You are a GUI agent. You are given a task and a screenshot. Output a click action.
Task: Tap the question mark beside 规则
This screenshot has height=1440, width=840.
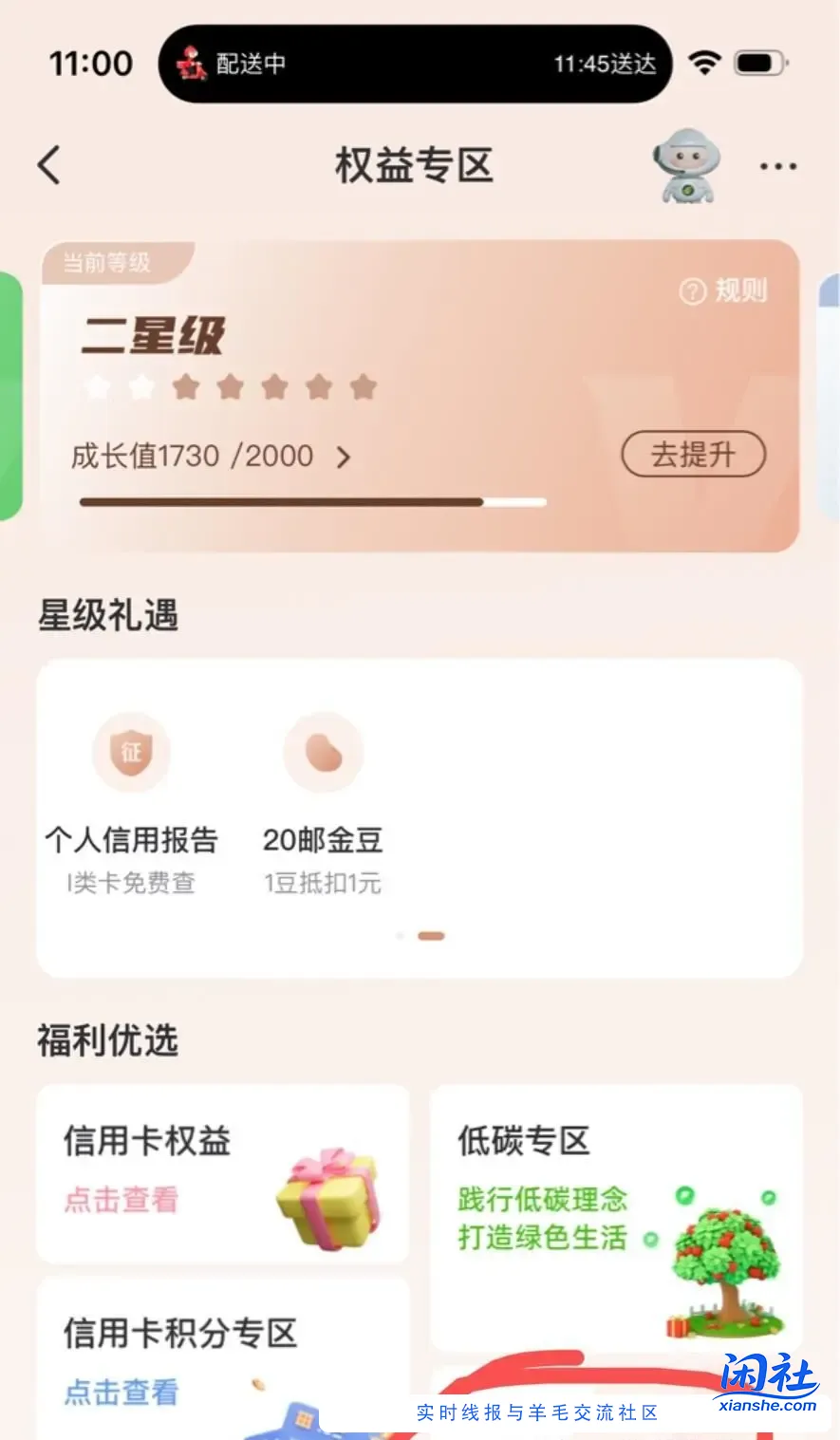point(695,291)
